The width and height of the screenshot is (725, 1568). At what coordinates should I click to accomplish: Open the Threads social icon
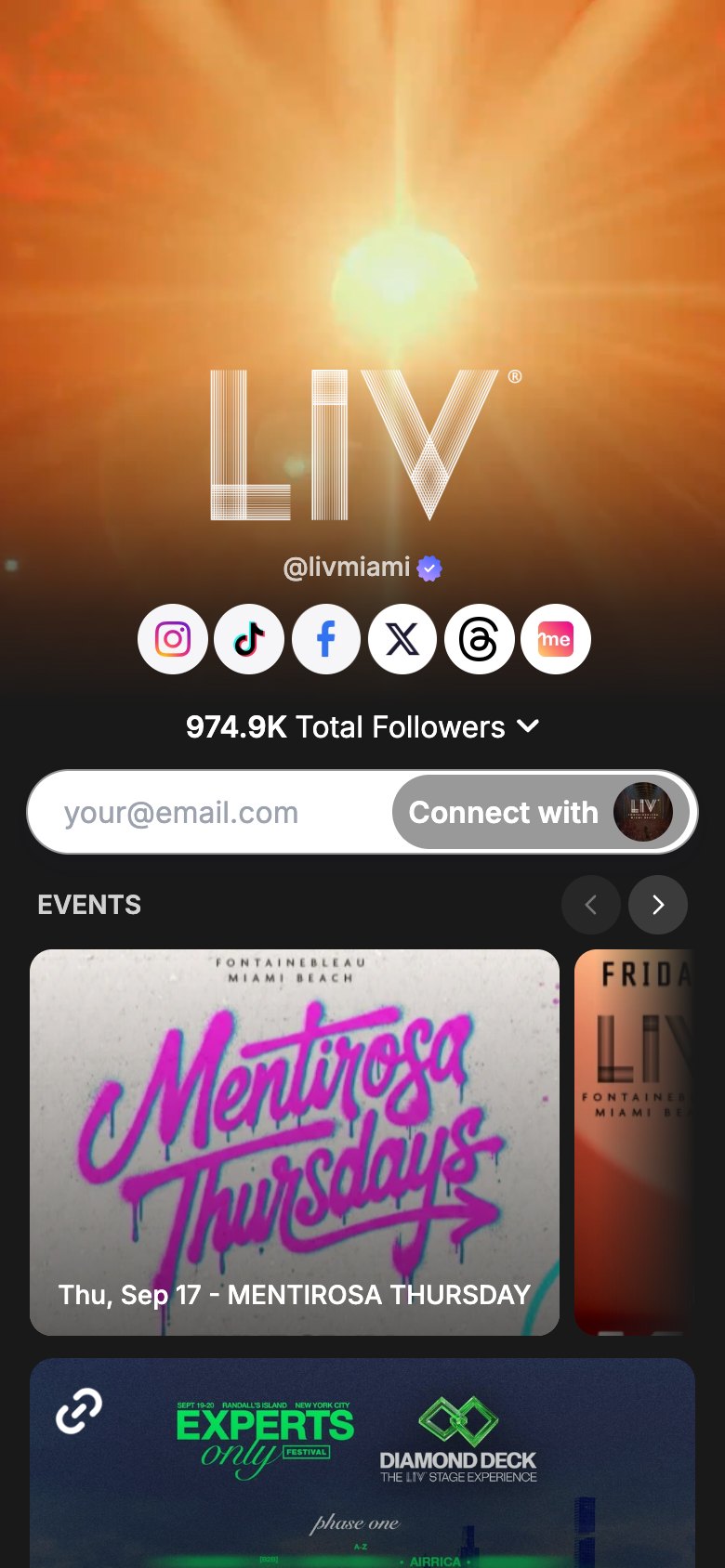pos(480,639)
